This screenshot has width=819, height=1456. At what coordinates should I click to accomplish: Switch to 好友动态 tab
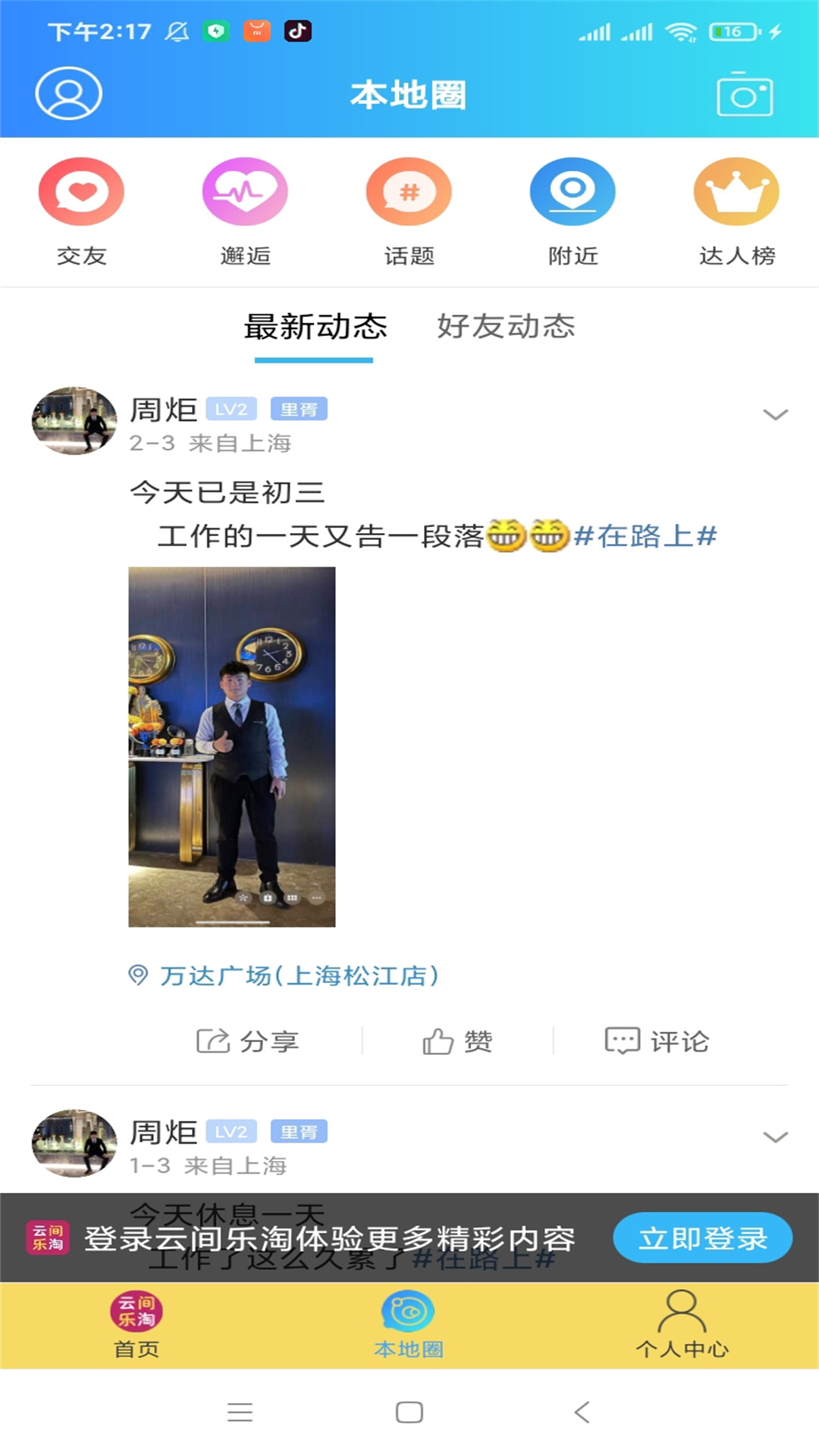point(506,326)
